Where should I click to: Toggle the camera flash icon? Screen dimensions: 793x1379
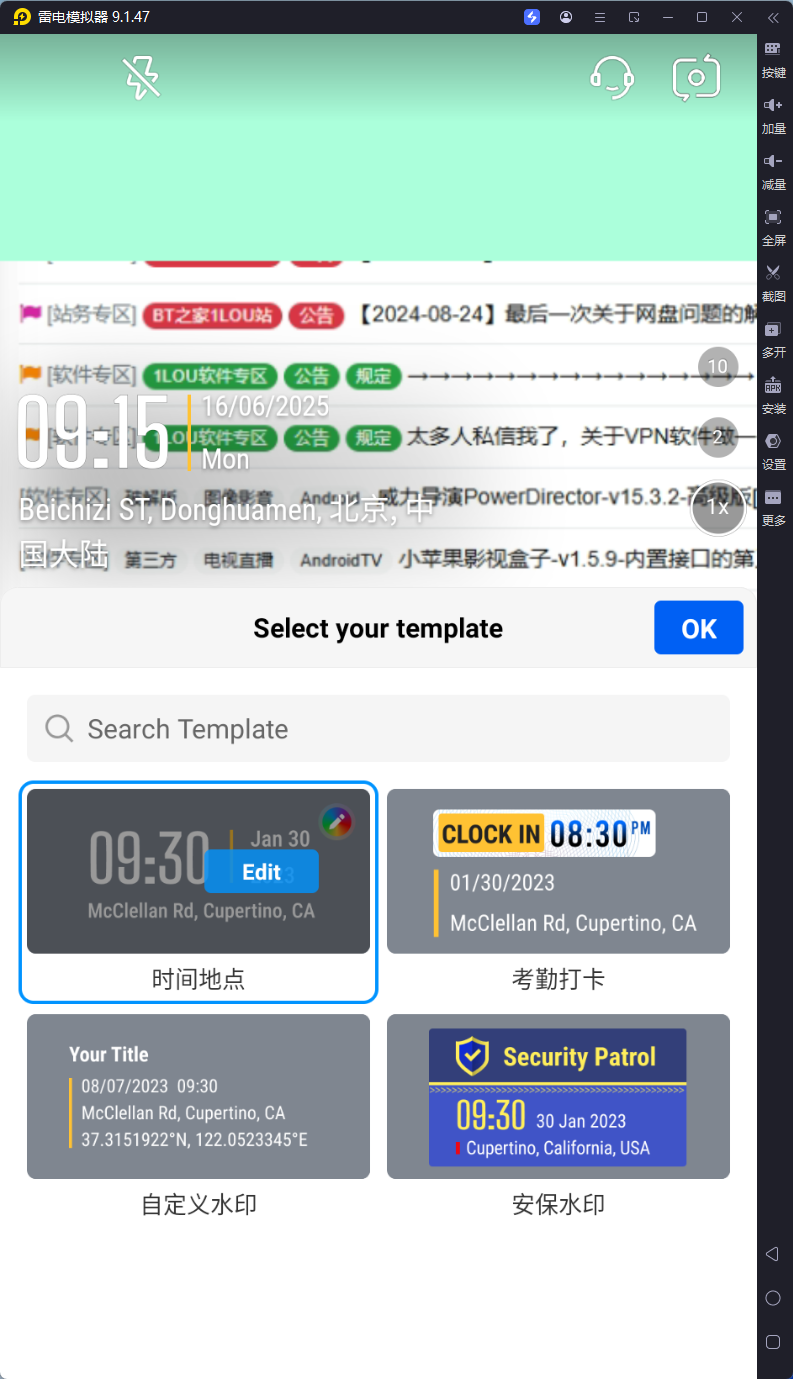point(141,77)
